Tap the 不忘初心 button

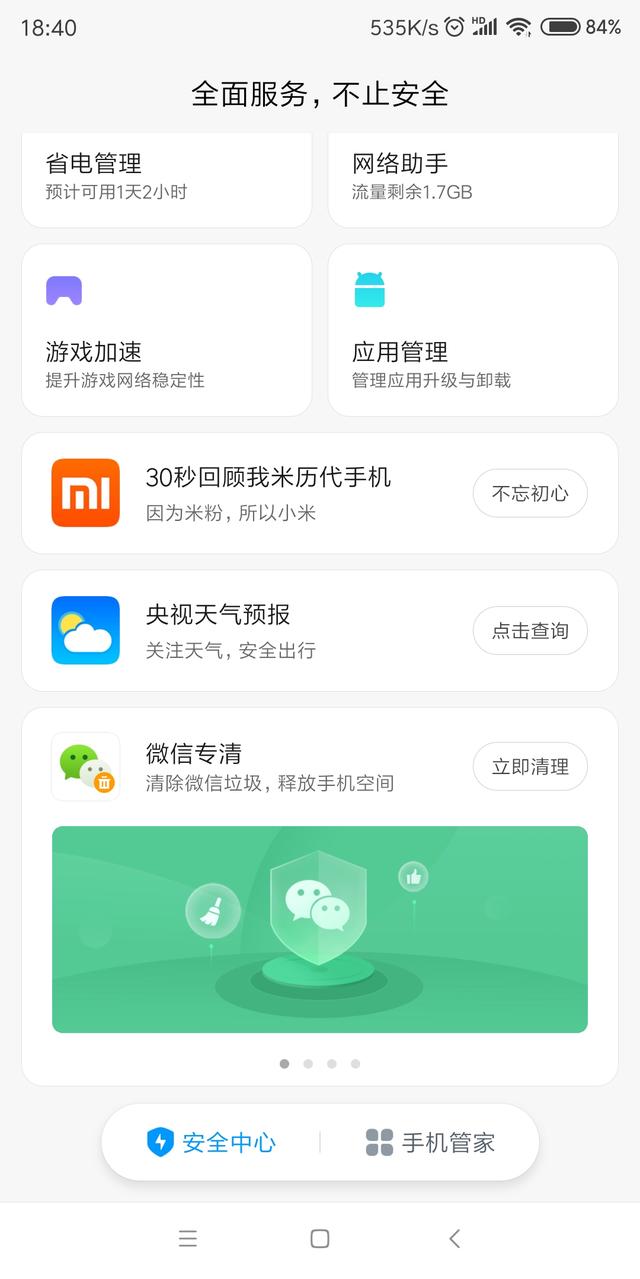[x=530, y=493]
